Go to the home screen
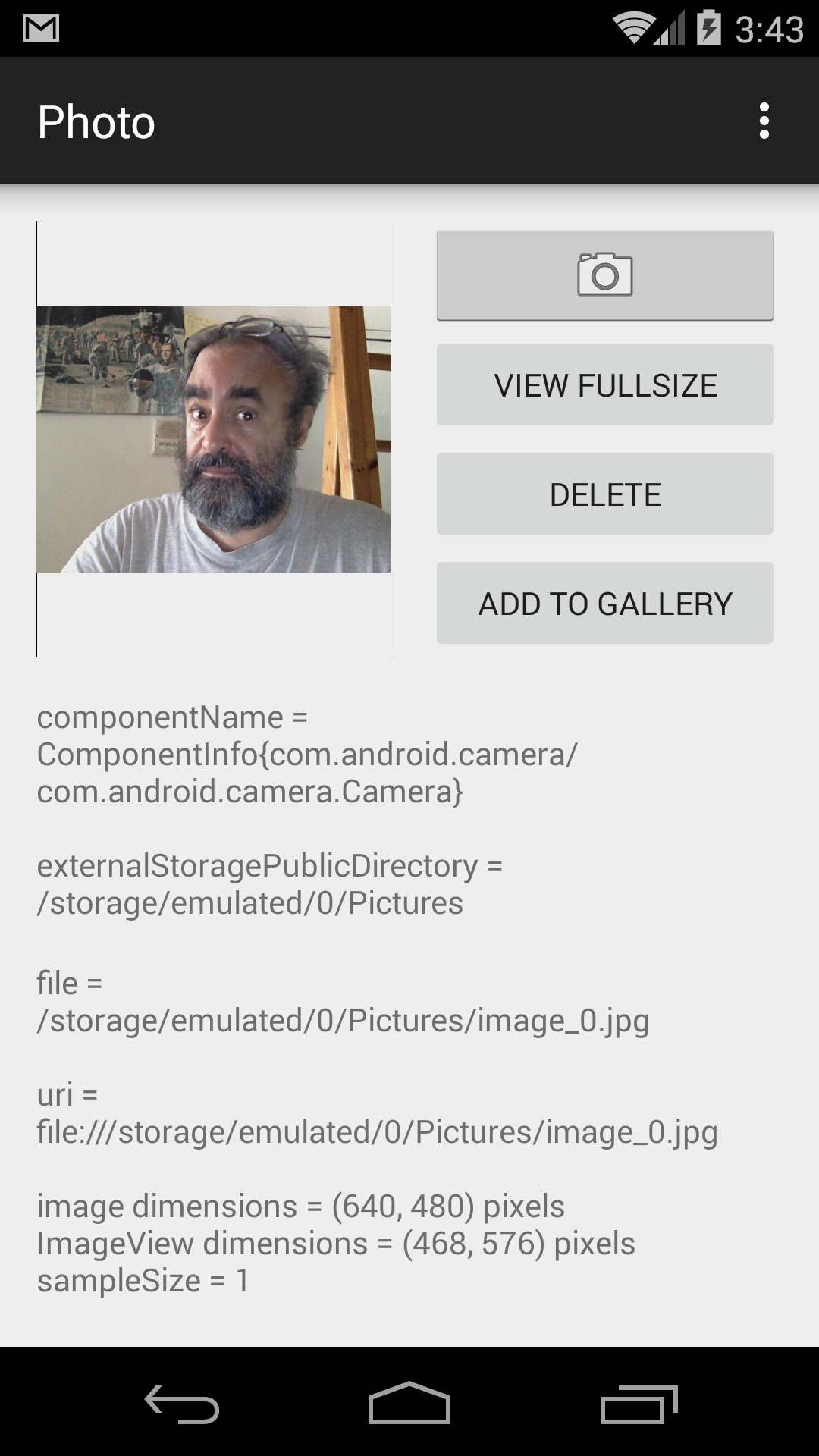Image resolution: width=819 pixels, height=1456 pixels. tap(409, 1404)
